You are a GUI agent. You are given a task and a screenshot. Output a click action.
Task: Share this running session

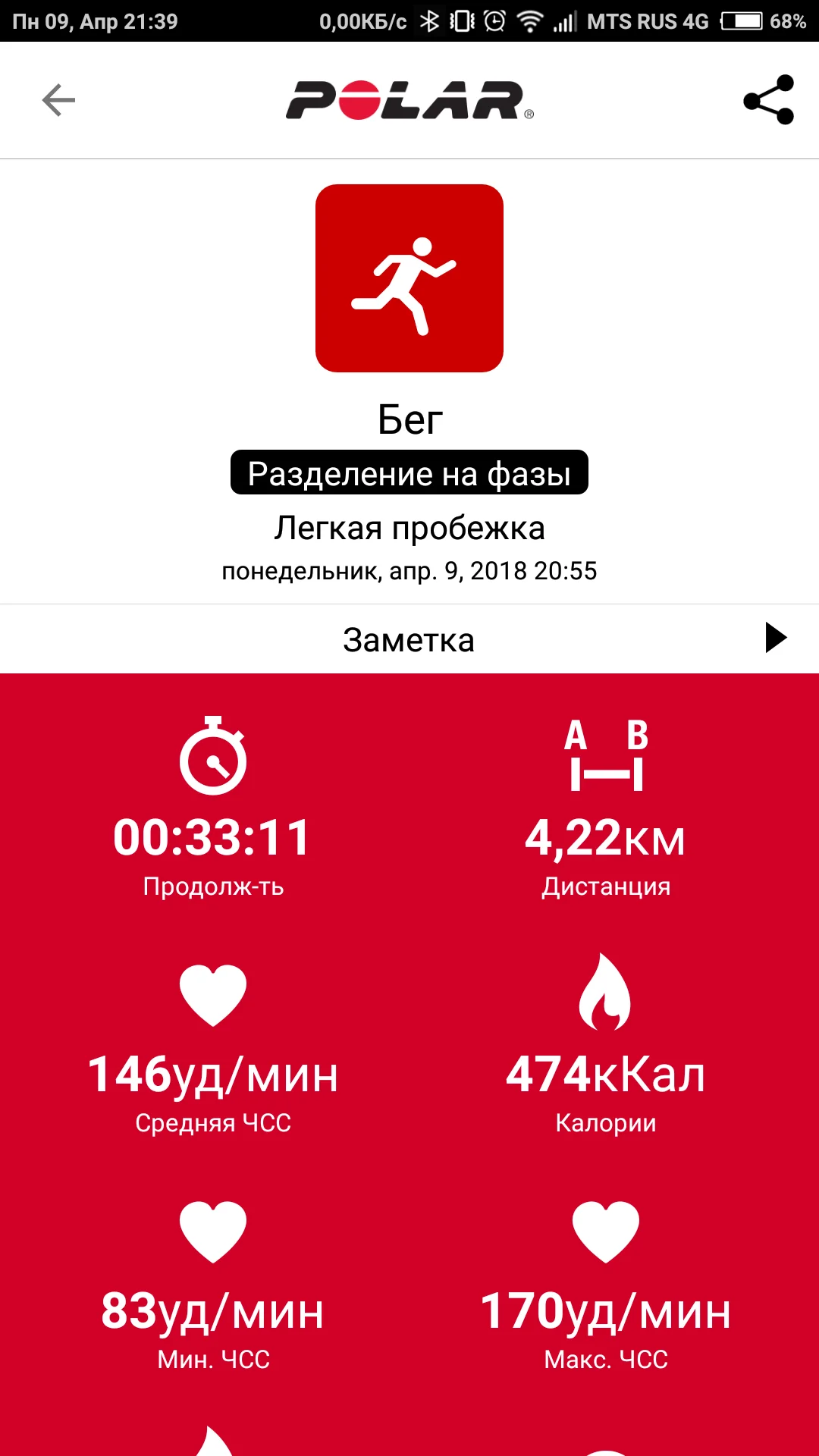point(768,100)
